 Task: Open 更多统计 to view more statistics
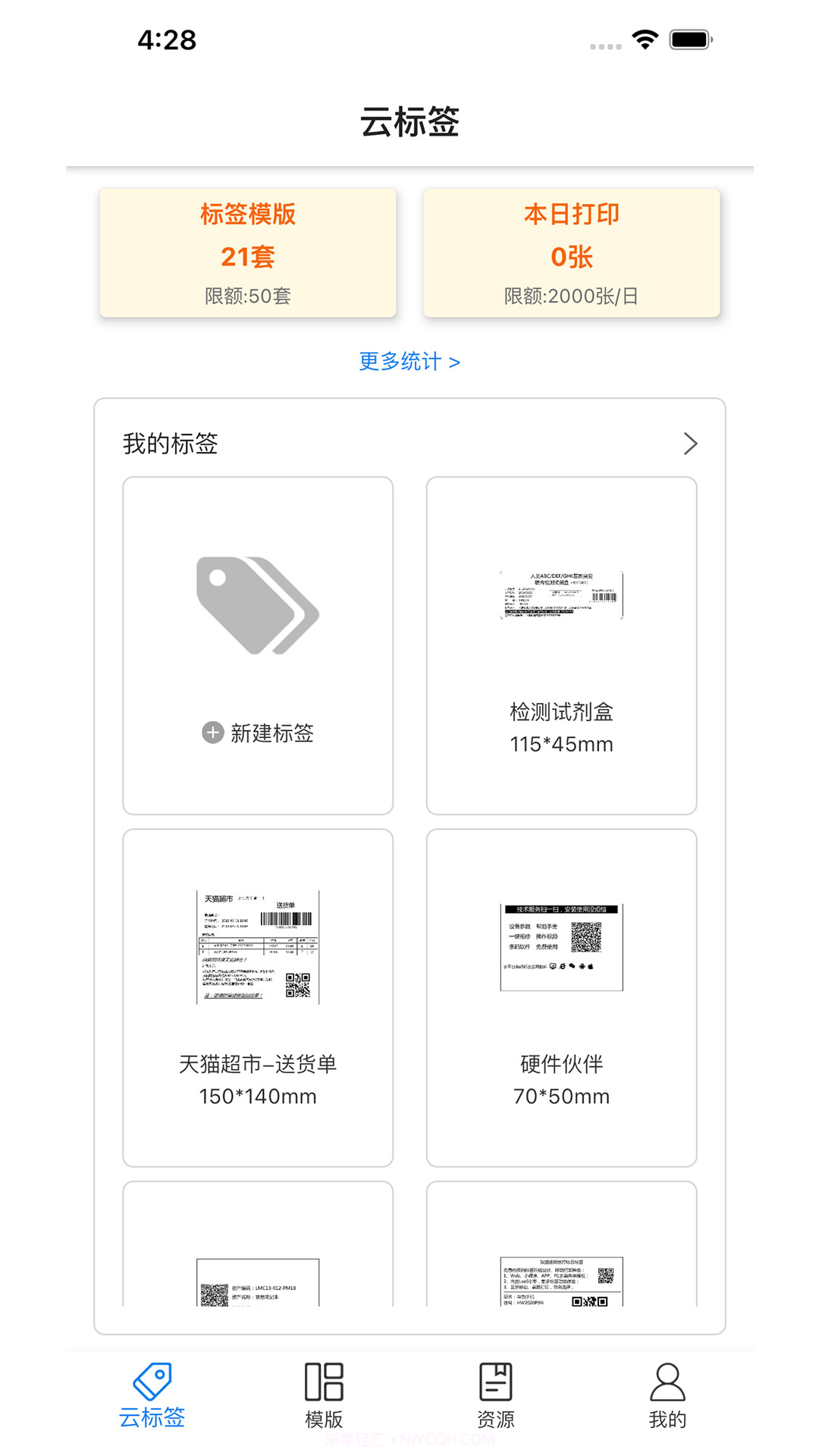point(409,362)
